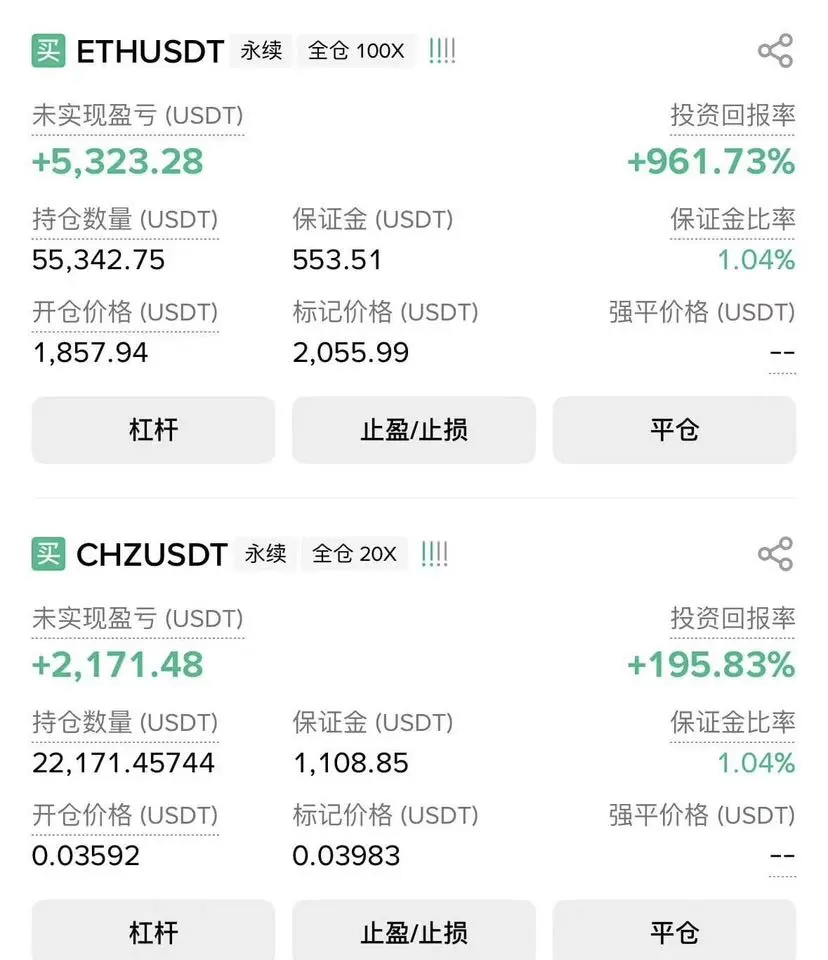Set 止盈/止损 for the ETHUSDT position
The width and height of the screenshot is (828, 960).
(x=413, y=430)
